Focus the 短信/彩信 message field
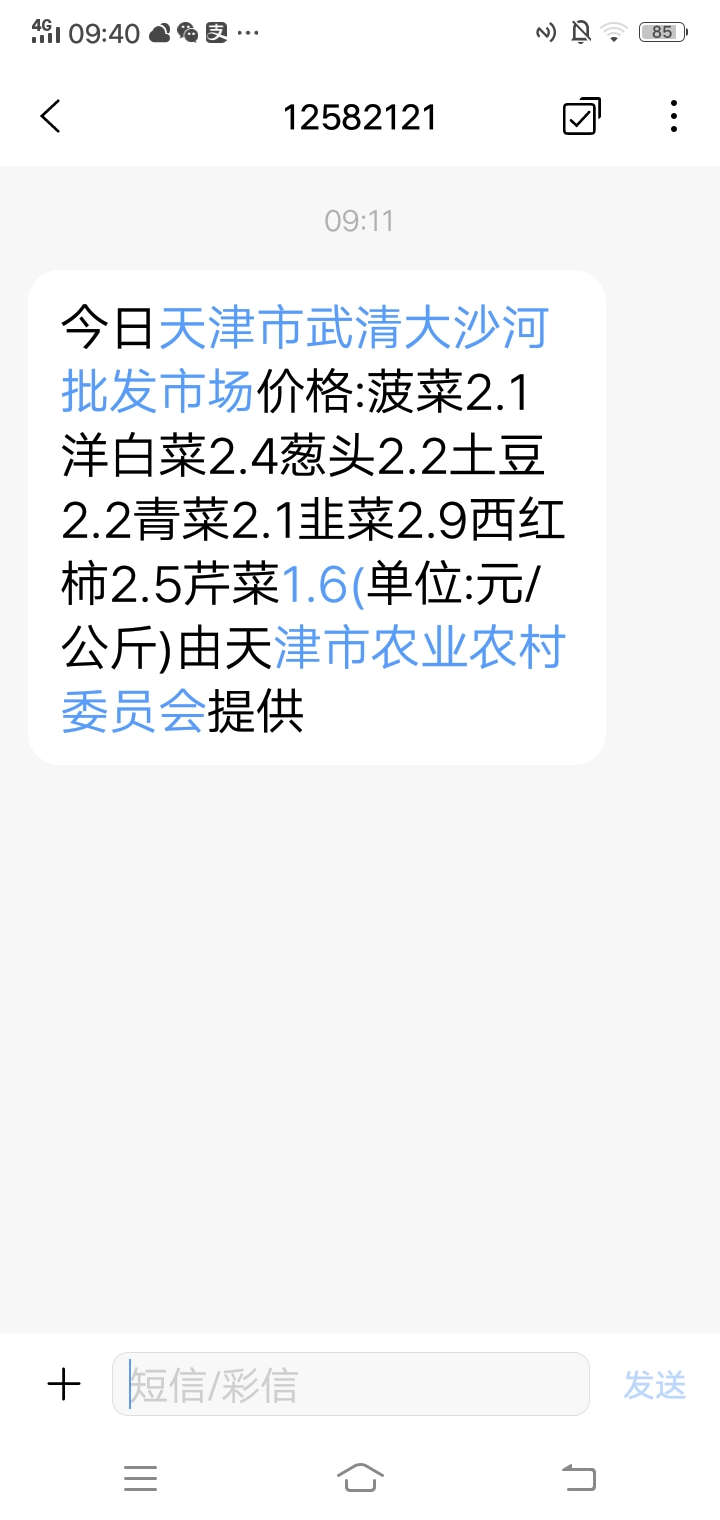720x1520 pixels. pos(350,1384)
